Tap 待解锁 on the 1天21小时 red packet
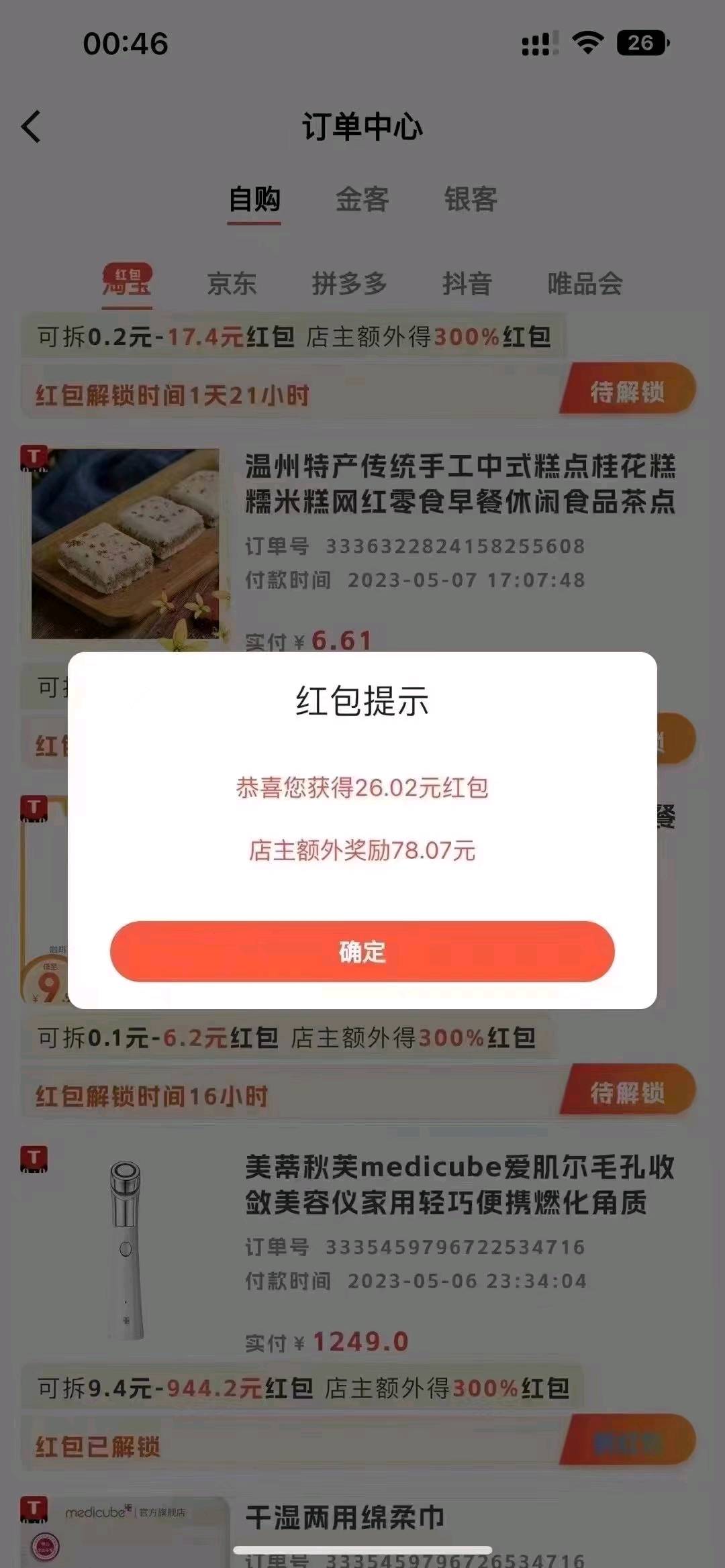725x1568 pixels. [x=627, y=391]
